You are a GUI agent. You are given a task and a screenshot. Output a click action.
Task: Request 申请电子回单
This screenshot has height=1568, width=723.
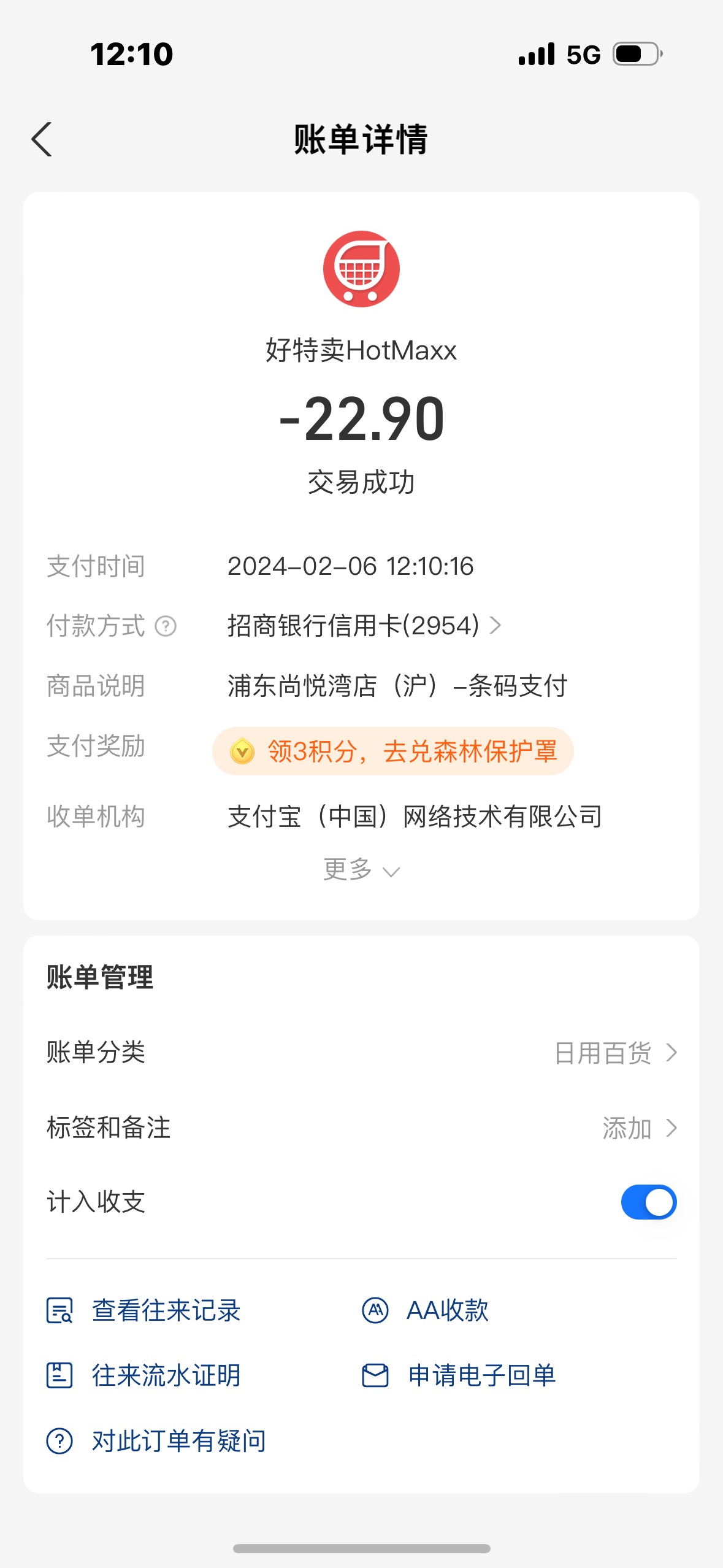click(x=459, y=1375)
